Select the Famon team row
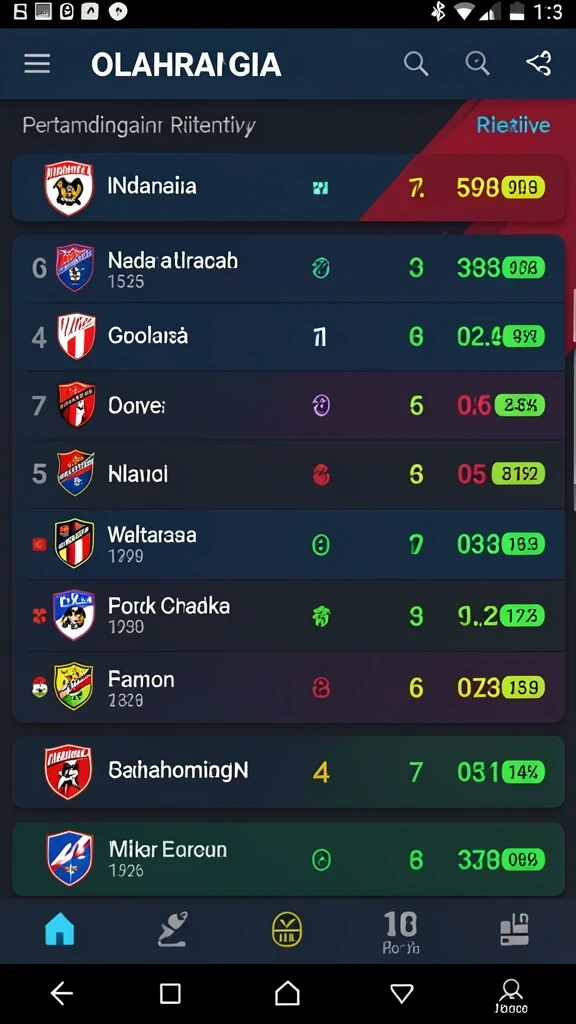The image size is (576, 1024). pyautogui.click(x=288, y=688)
